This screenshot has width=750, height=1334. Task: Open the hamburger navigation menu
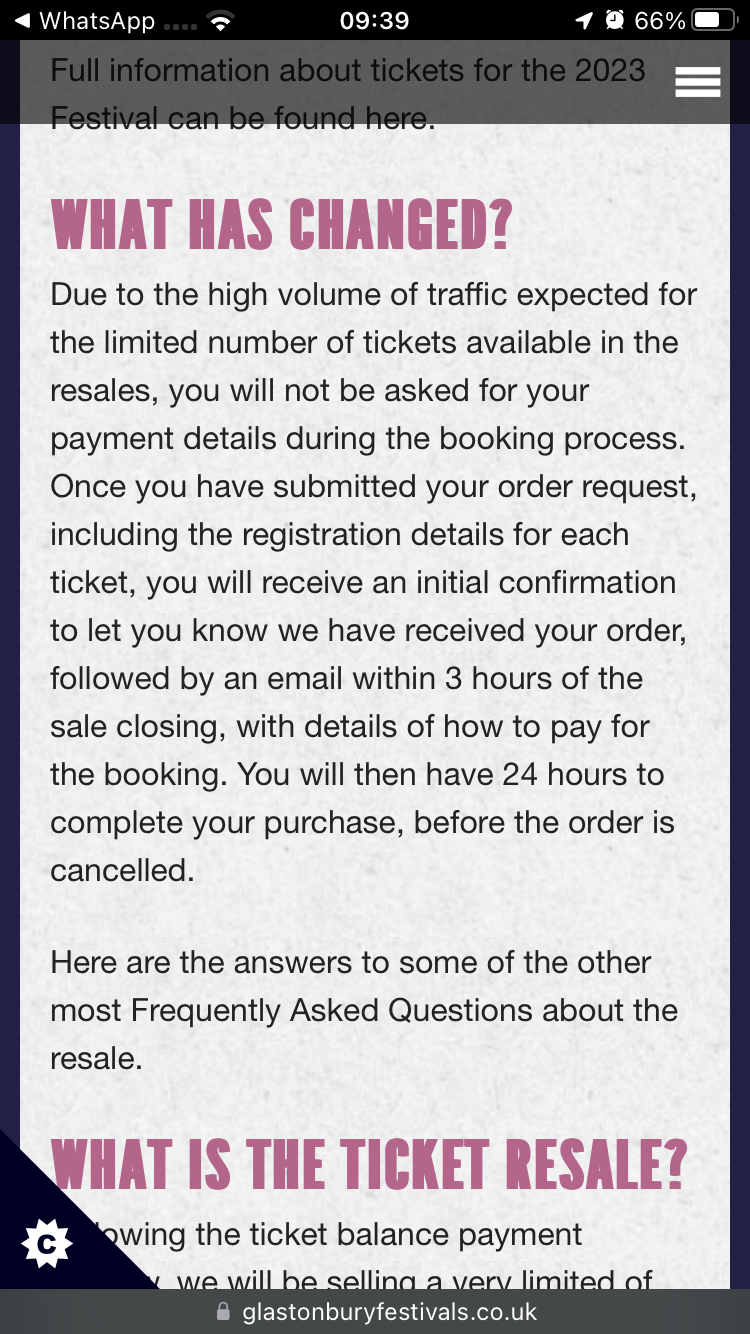[x=697, y=82]
